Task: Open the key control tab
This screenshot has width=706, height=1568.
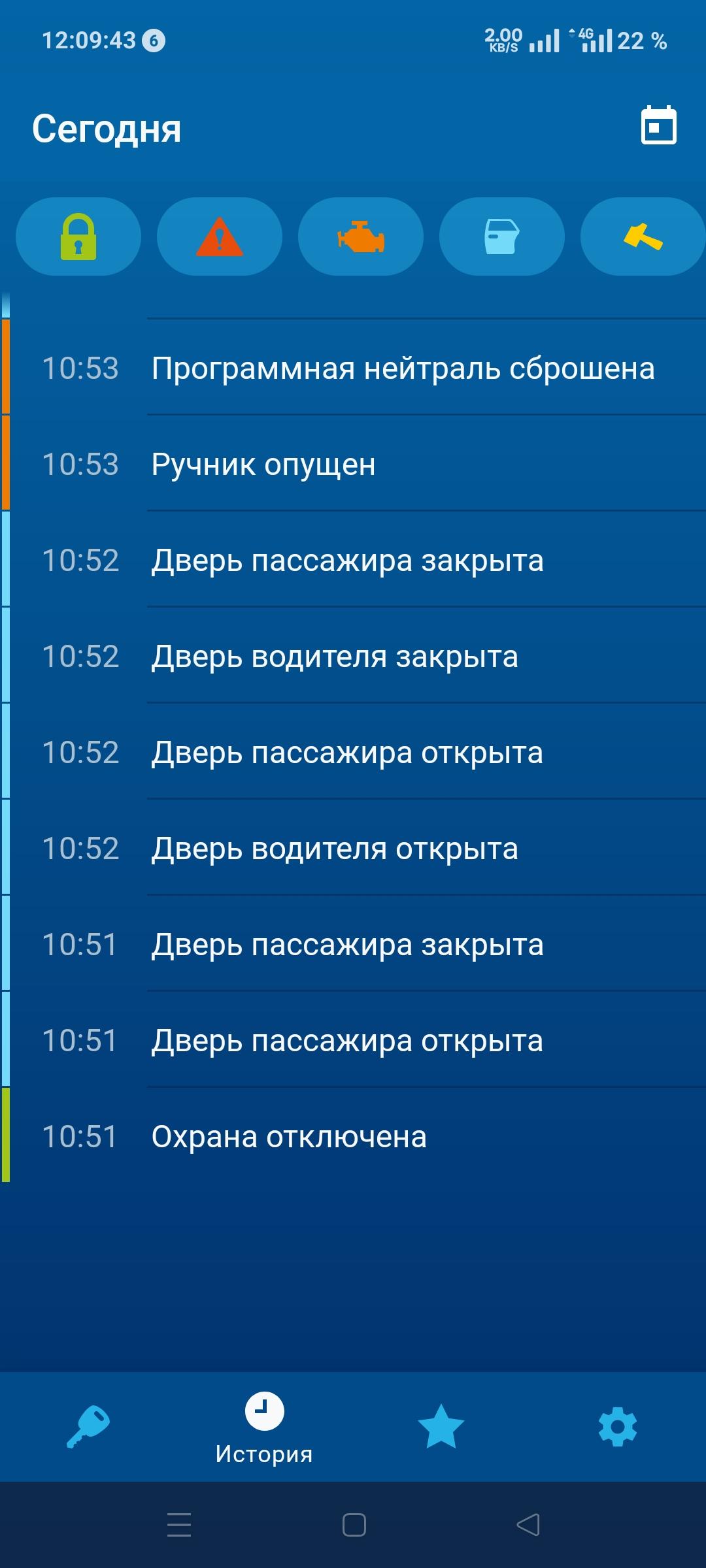Action: (x=88, y=1426)
